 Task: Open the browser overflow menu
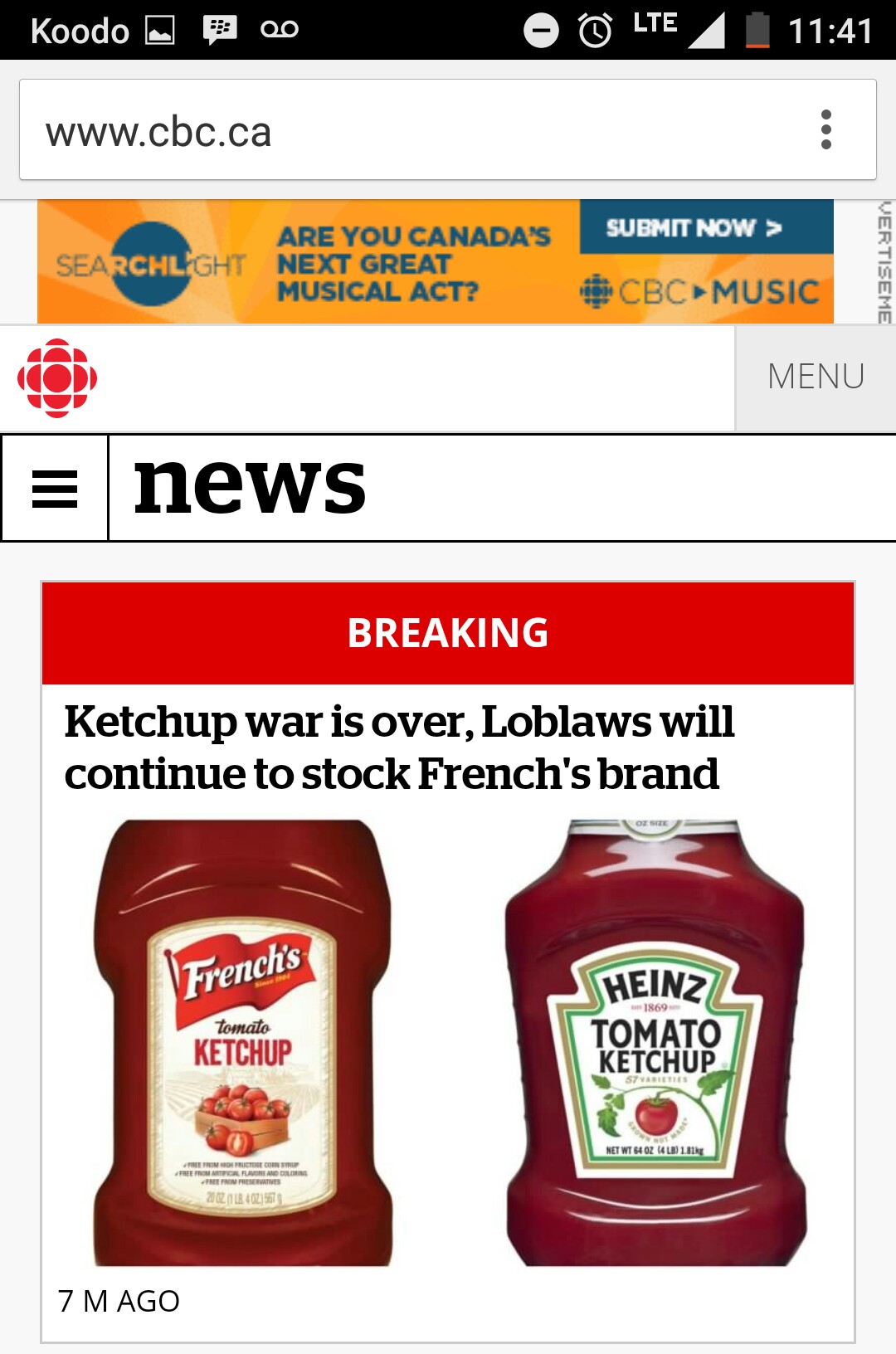[825, 129]
